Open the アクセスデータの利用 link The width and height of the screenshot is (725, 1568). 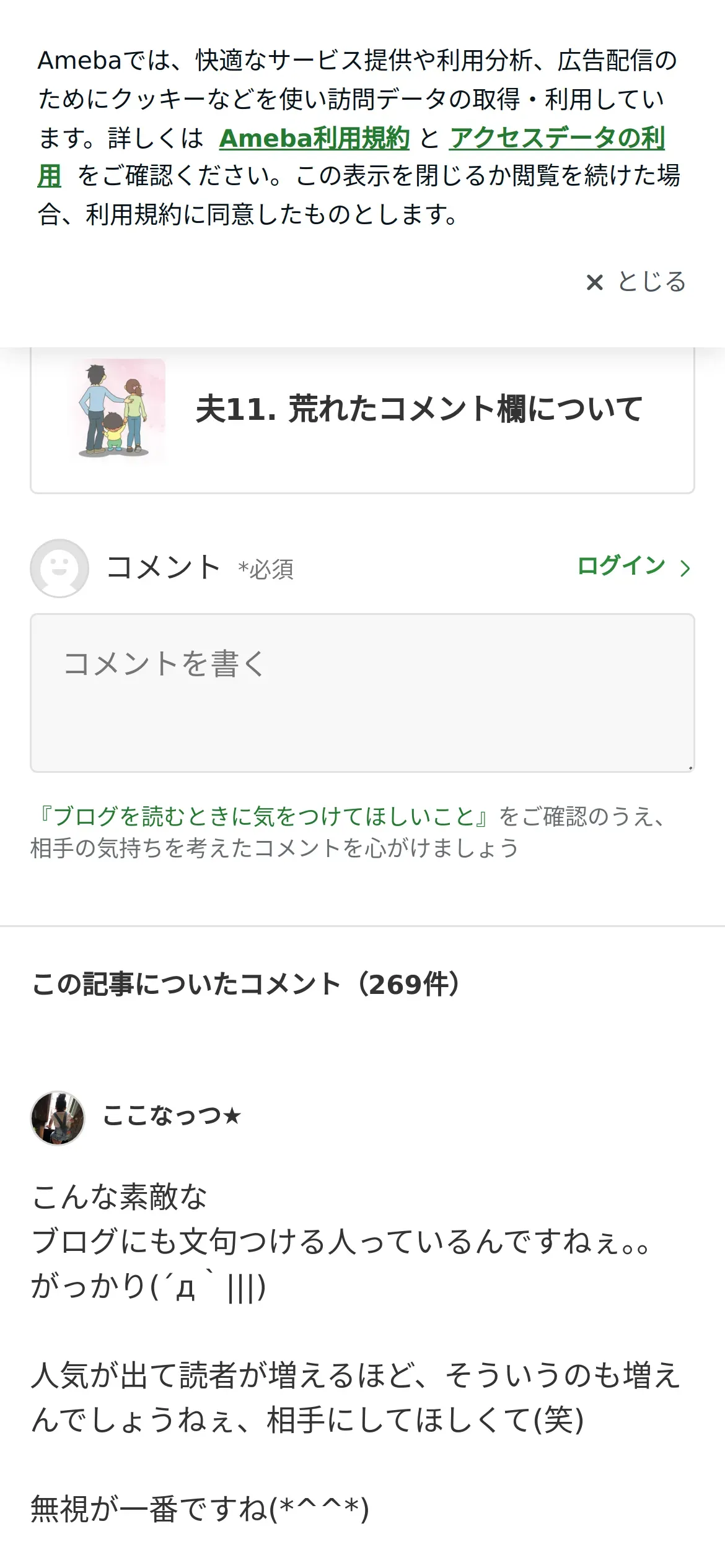pos(556,138)
